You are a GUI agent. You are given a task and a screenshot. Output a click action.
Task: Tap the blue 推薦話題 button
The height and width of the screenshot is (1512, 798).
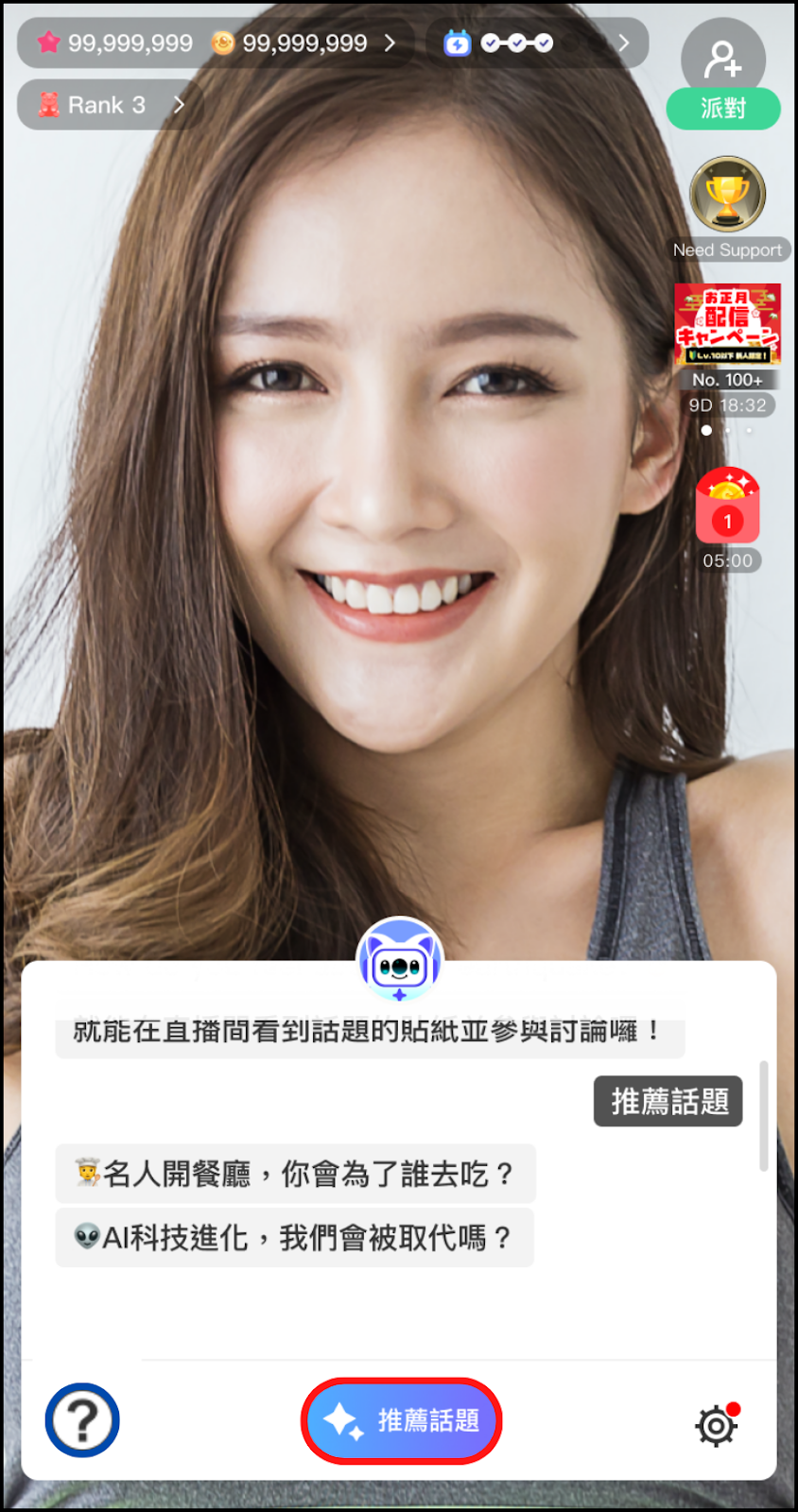[x=401, y=1420]
